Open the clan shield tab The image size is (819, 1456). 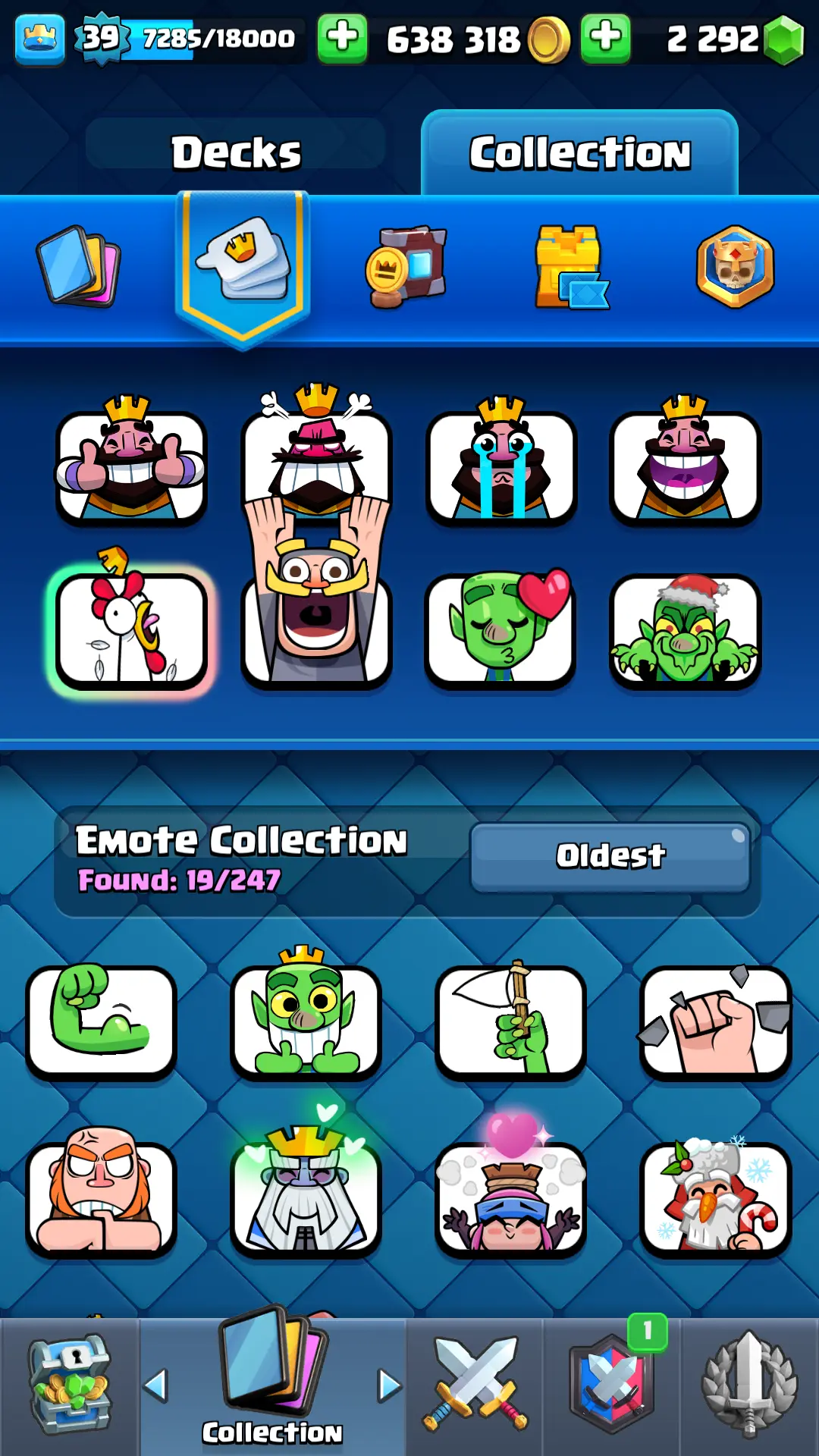(612, 1386)
